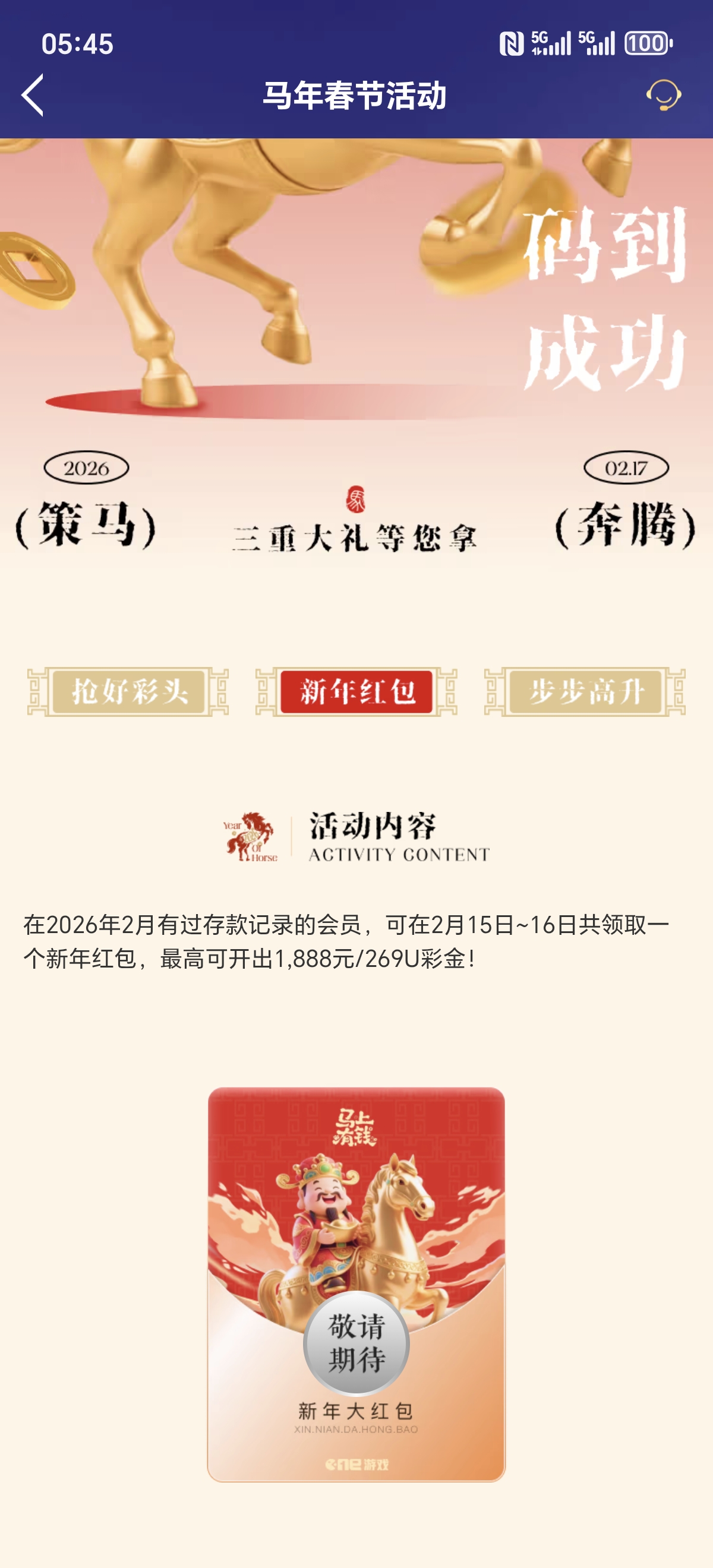Switch to the 抢好彩头 tab
The image size is (713, 1568).
[128, 691]
